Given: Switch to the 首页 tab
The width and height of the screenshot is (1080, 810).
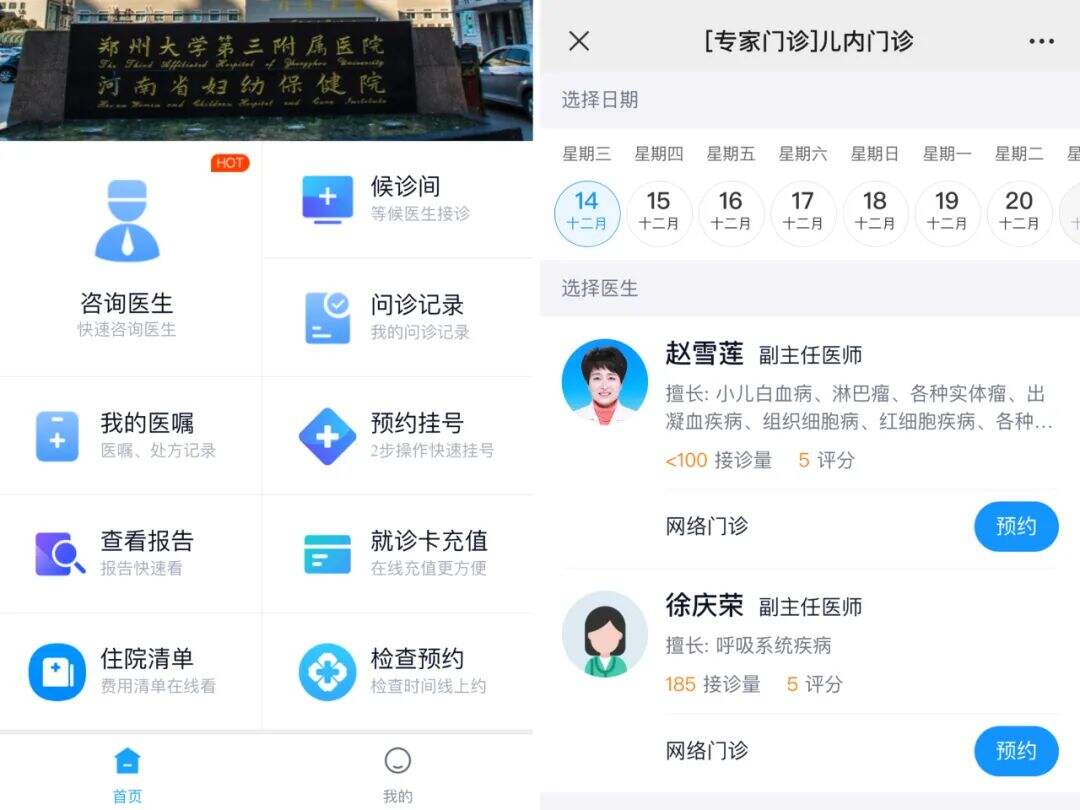Looking at the screenshot, I should tap(127, 774).
